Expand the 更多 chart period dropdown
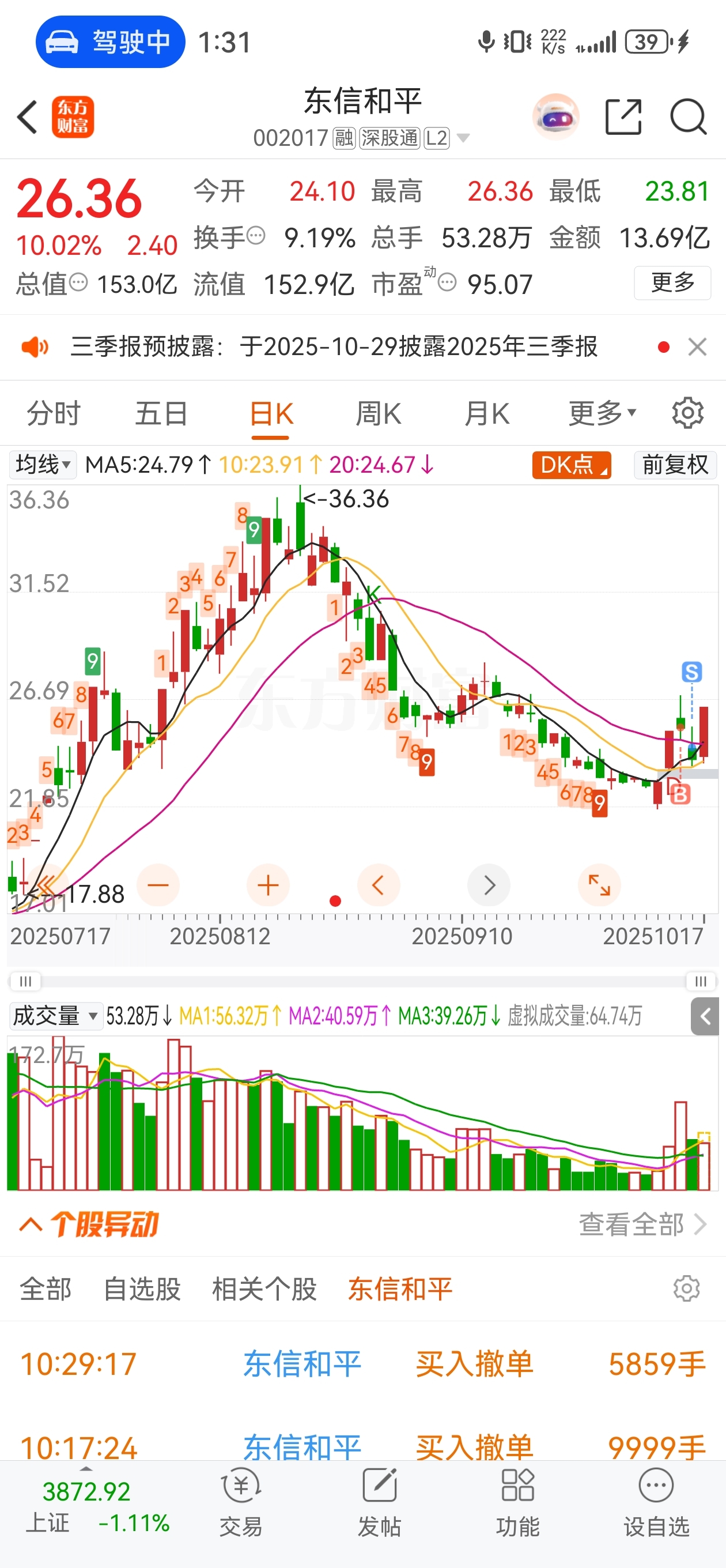 [601, 414]
